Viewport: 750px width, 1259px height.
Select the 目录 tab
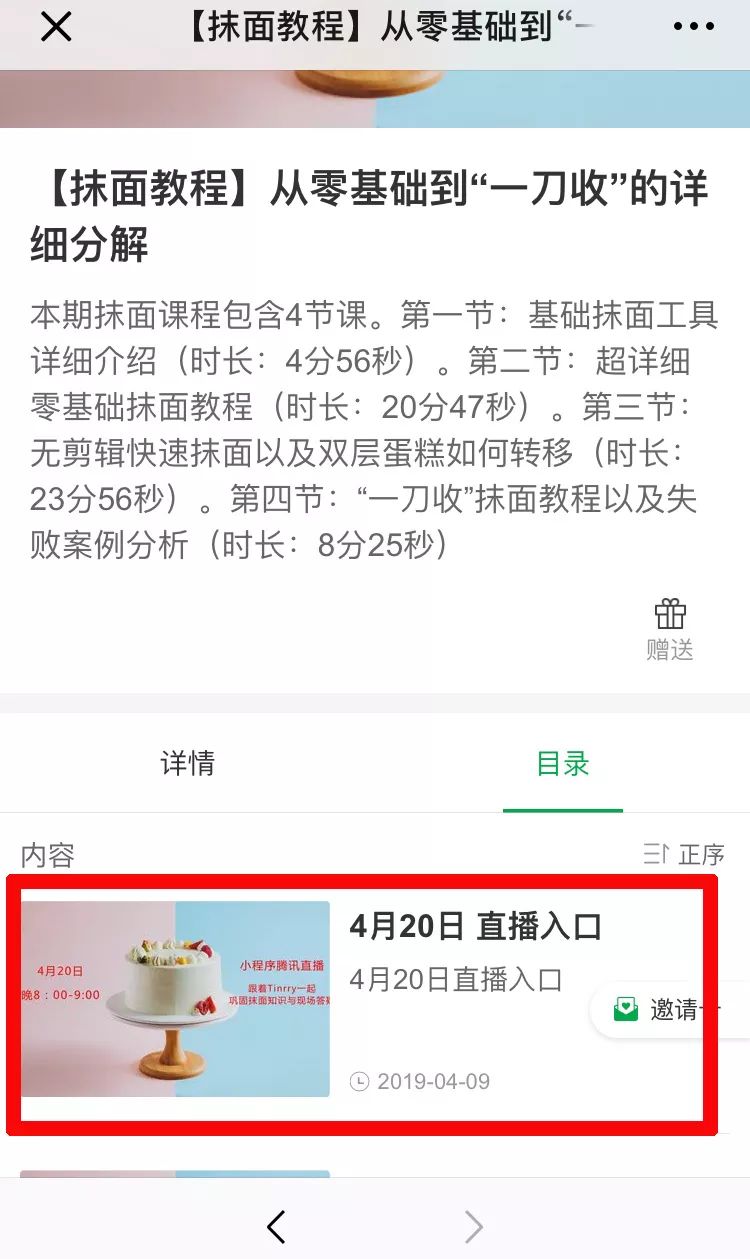coord(563,764)
